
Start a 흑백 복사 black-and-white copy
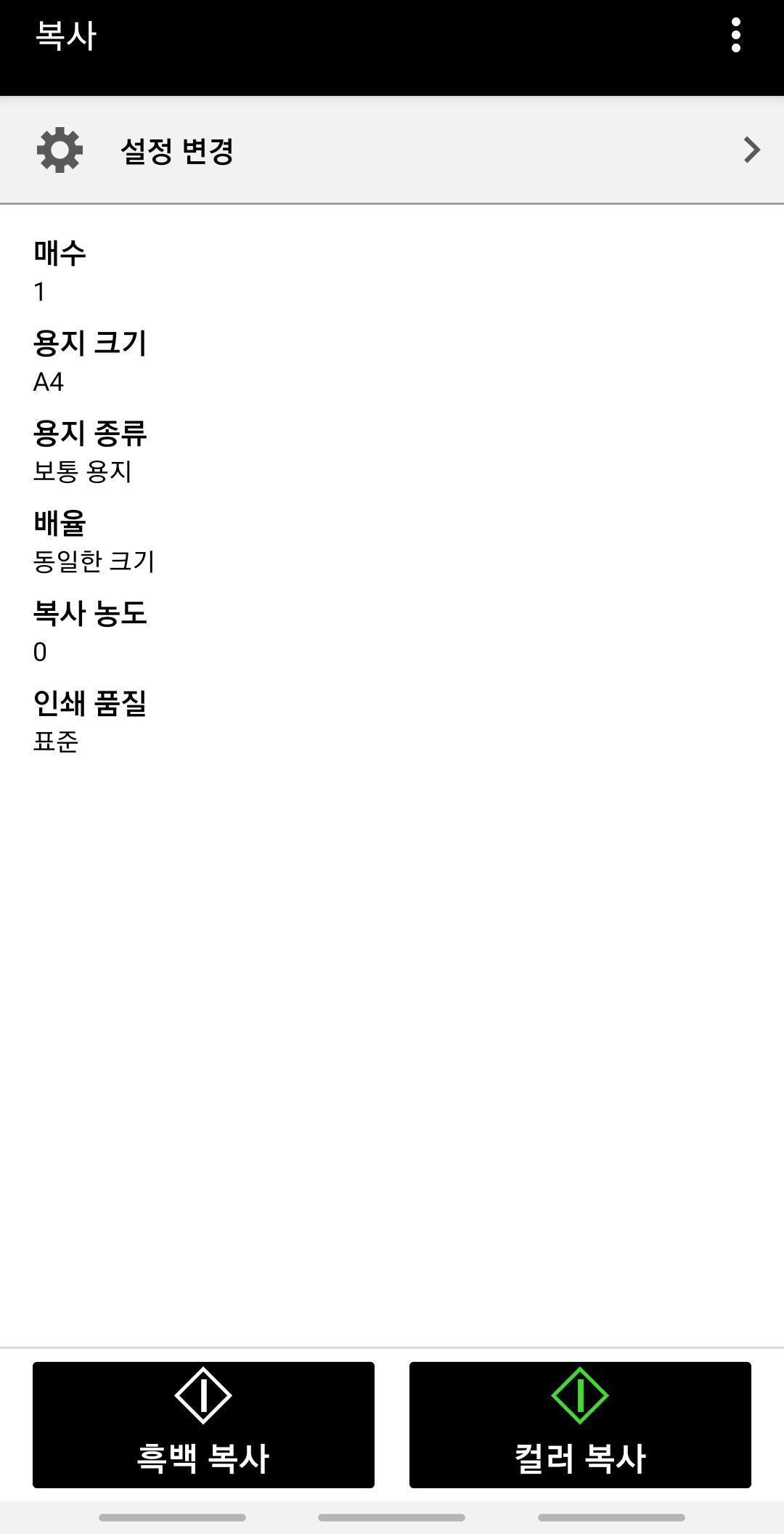pos(203,1424)
